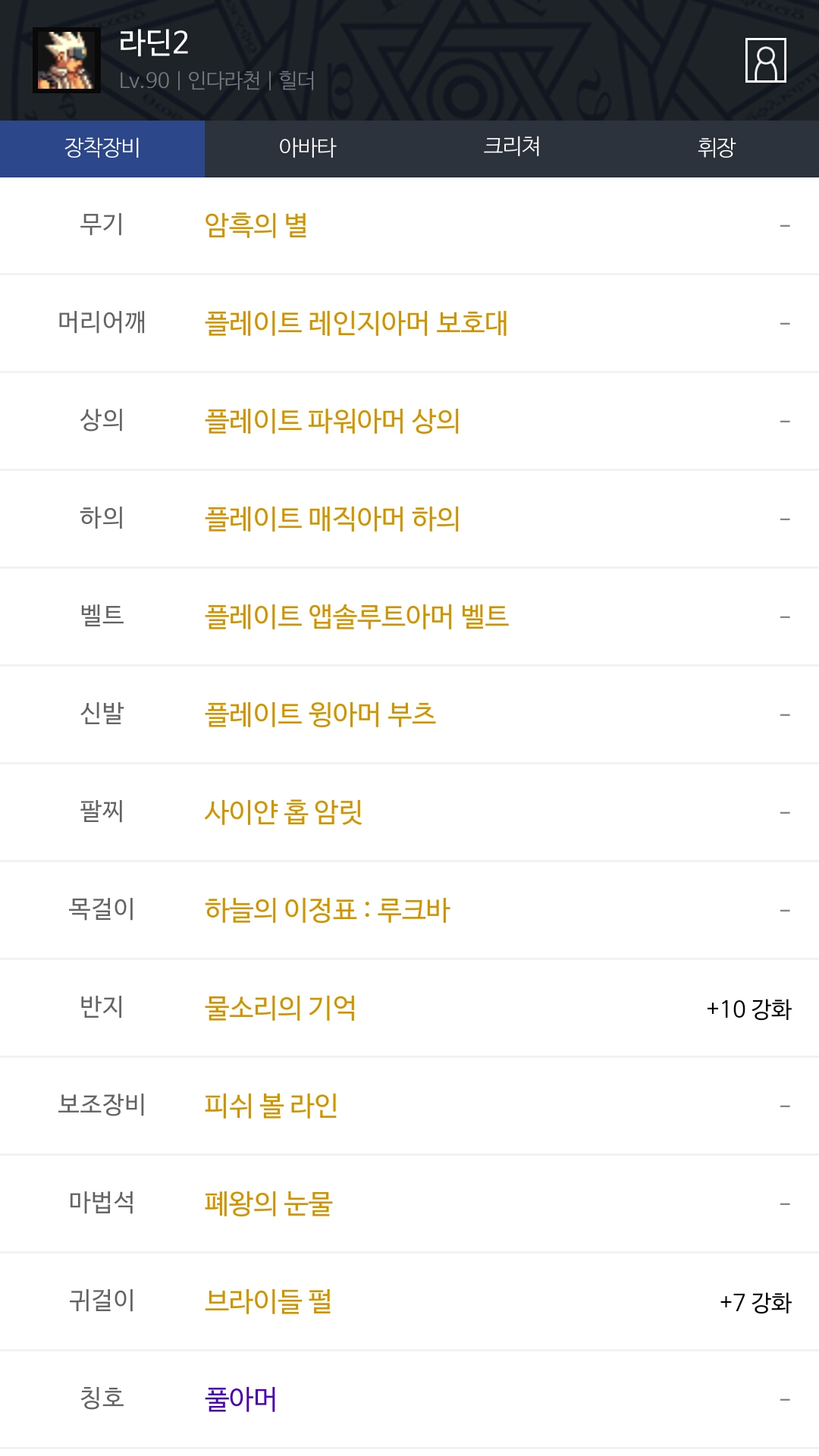Open 플레이트 앱솔루트아머 벨트 details

point(356,617)
